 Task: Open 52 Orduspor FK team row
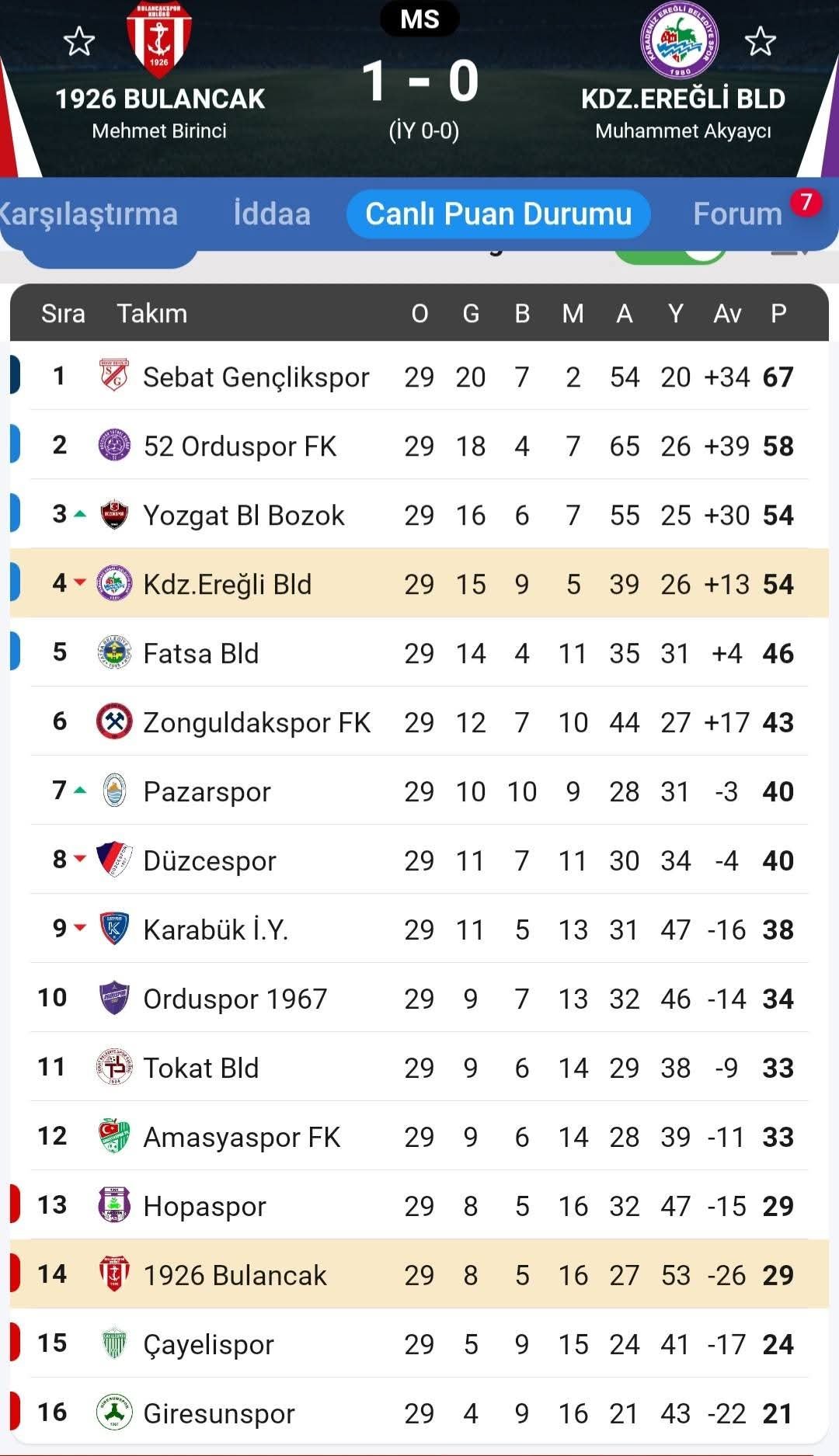click(x=239, y=447)
